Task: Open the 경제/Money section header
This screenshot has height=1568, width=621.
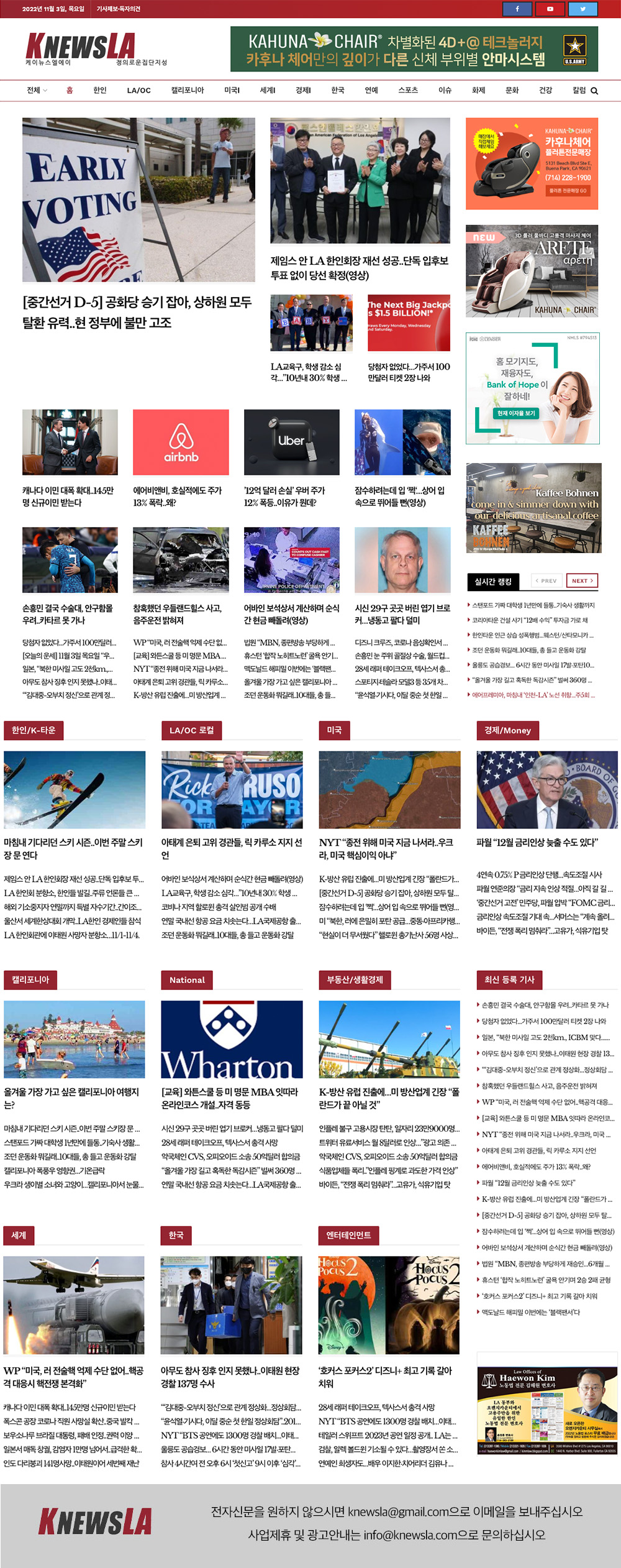Action: 507,730
